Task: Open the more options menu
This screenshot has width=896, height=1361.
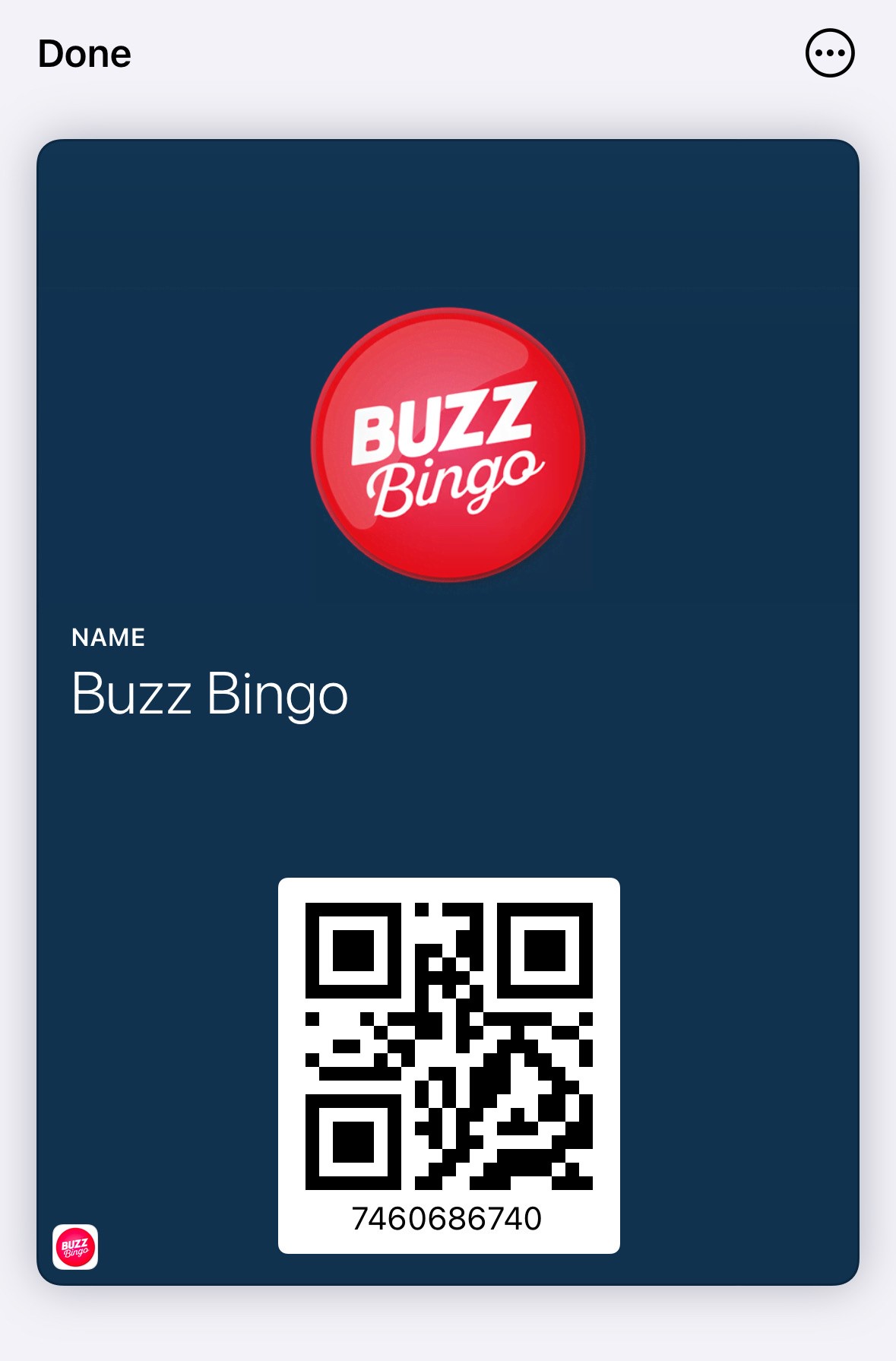Action: coord(829,53)
